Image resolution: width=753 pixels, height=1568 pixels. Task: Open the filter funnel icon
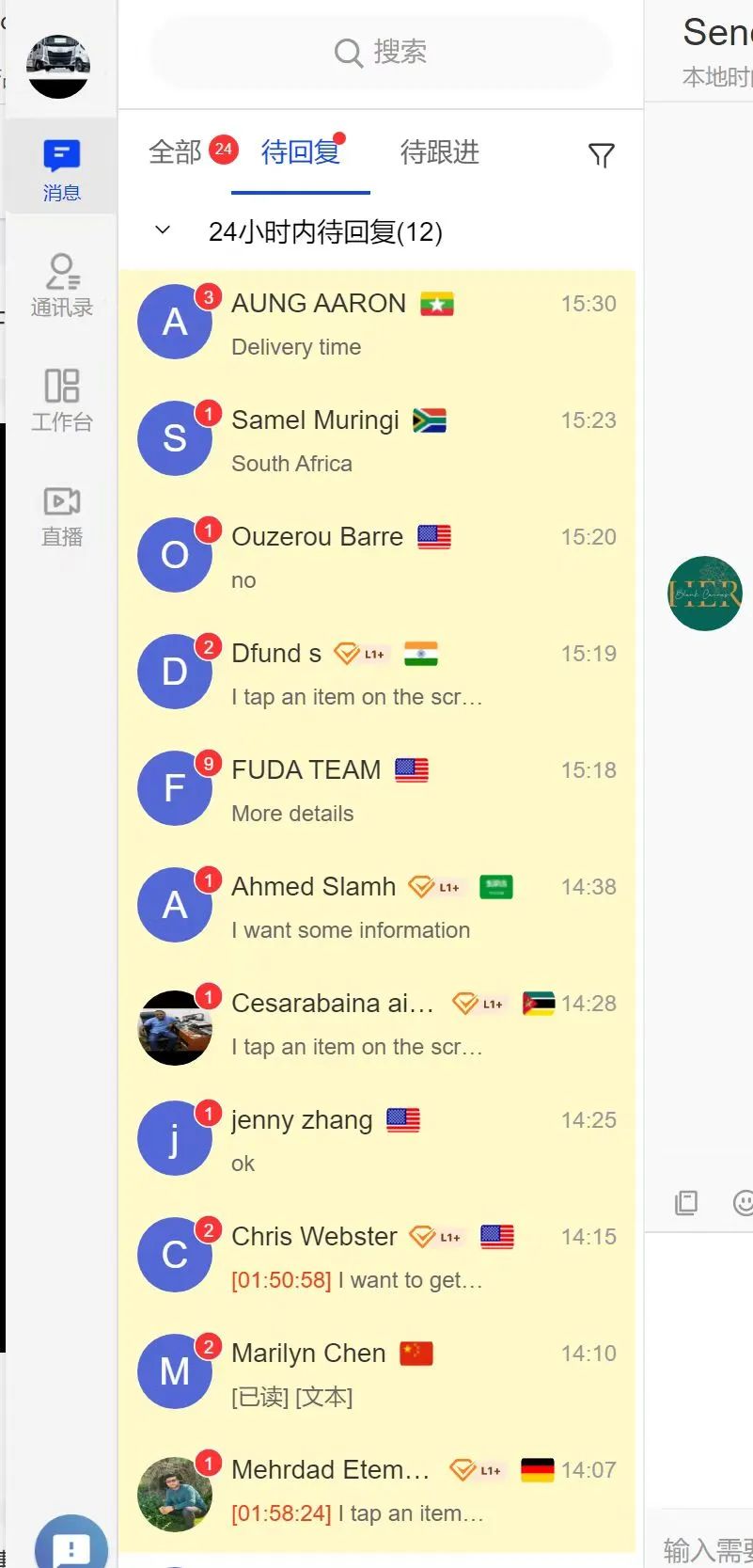[601, 155]
